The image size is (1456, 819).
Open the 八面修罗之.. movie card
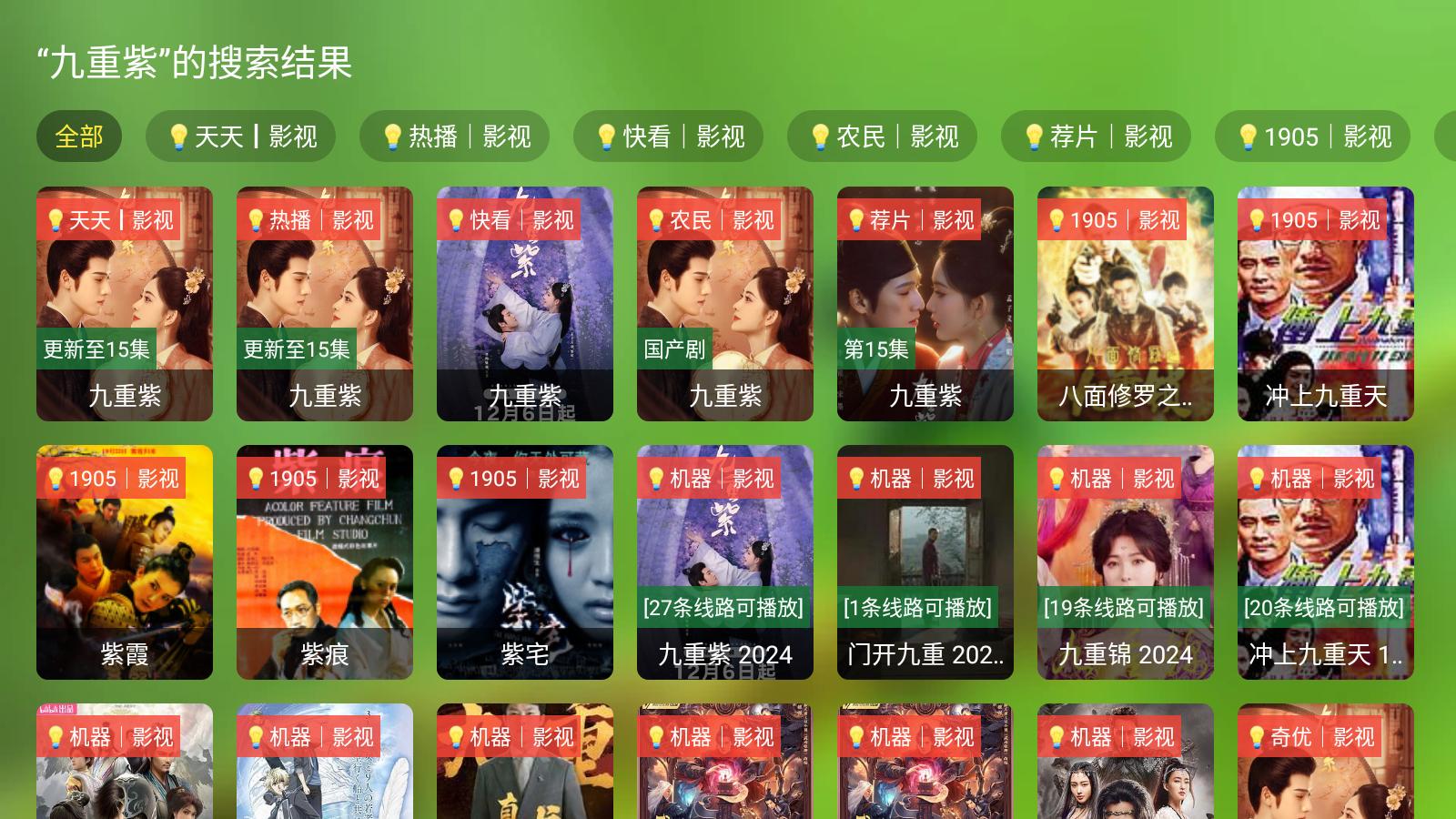tap(1126, 304)
